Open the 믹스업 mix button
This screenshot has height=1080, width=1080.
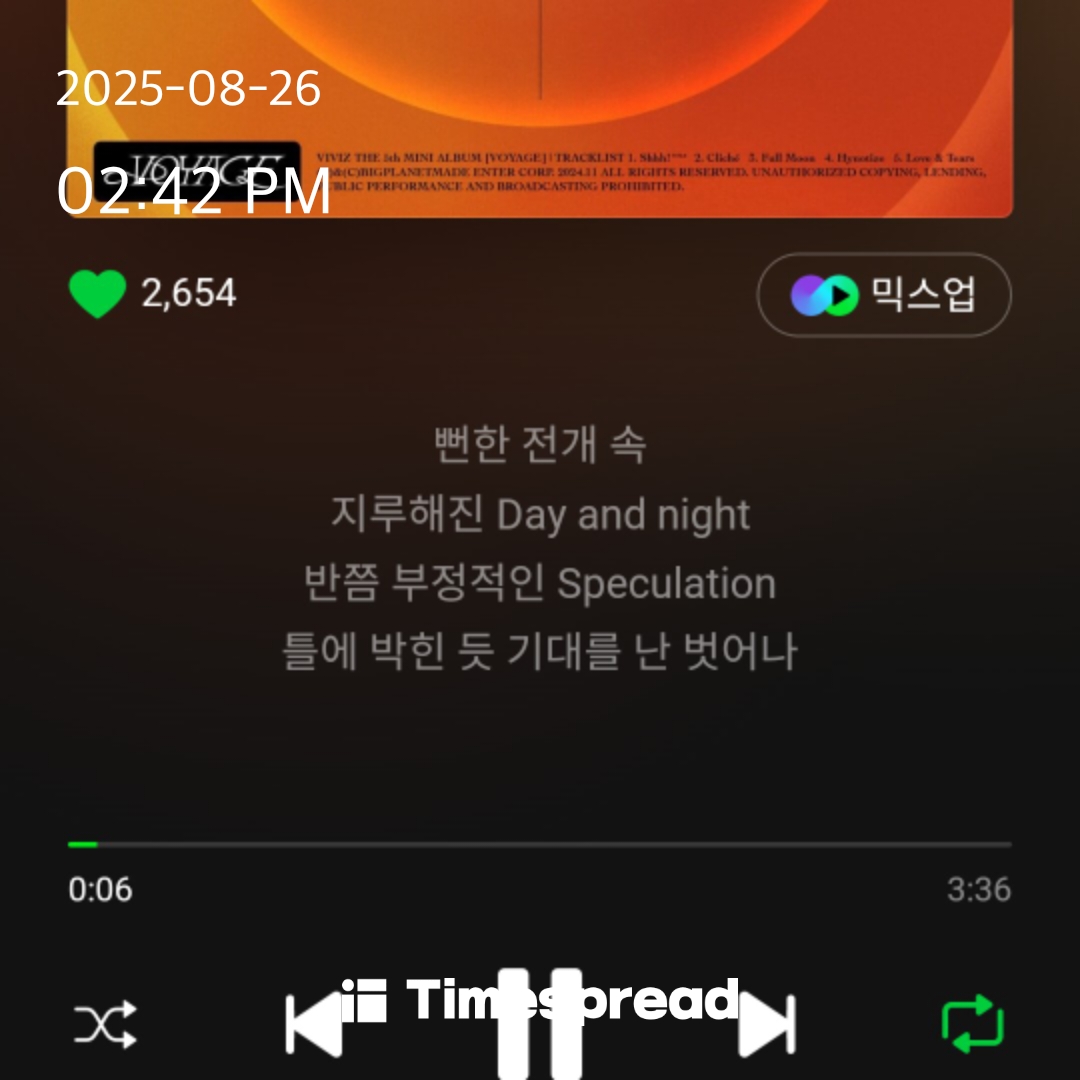pos(884,295)
